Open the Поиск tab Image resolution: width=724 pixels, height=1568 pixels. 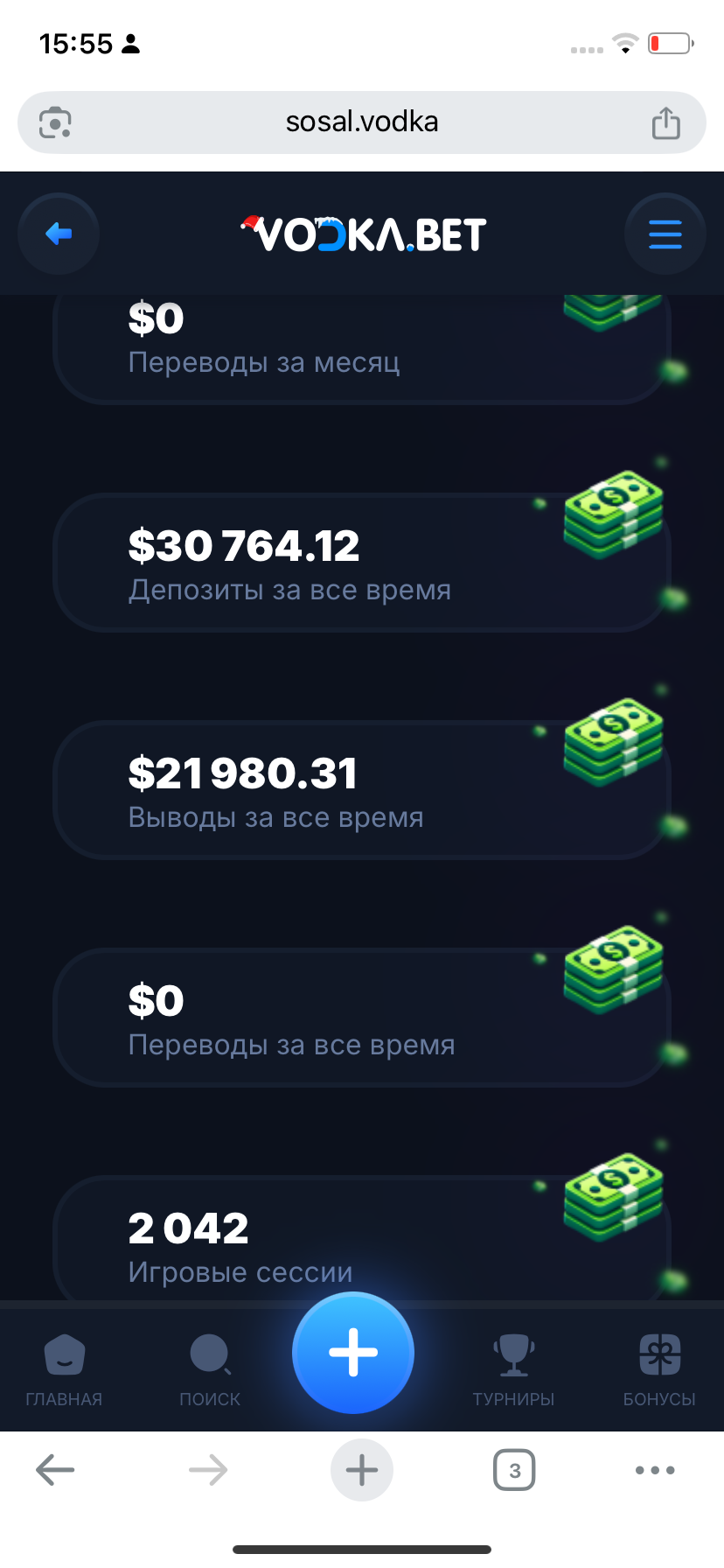coord(210,1368)
